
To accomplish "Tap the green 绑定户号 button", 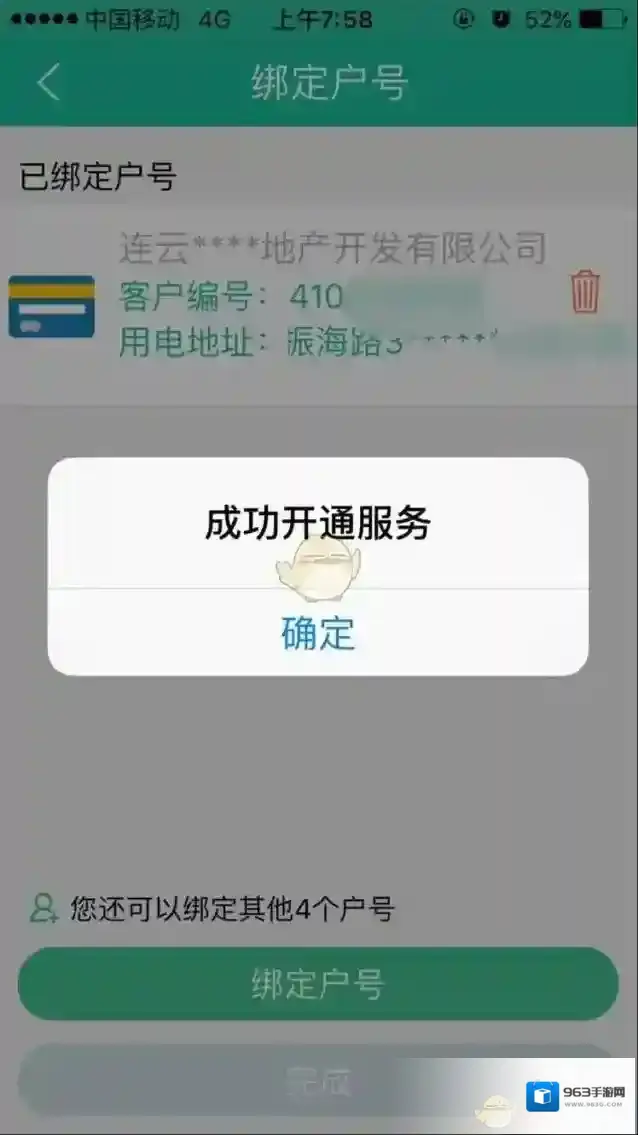I will [x=318, y=984].
